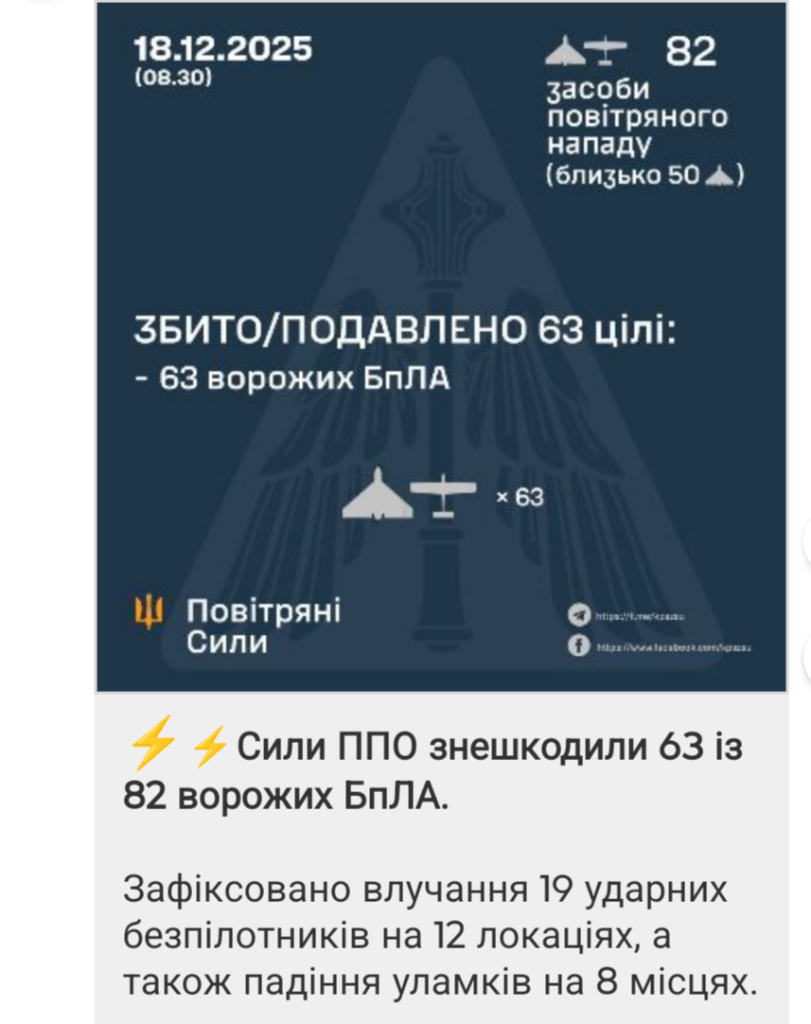This screenshot has height=1024, width=811.
Task: Open the Air Force infographic image in the post
Action: 441,345
